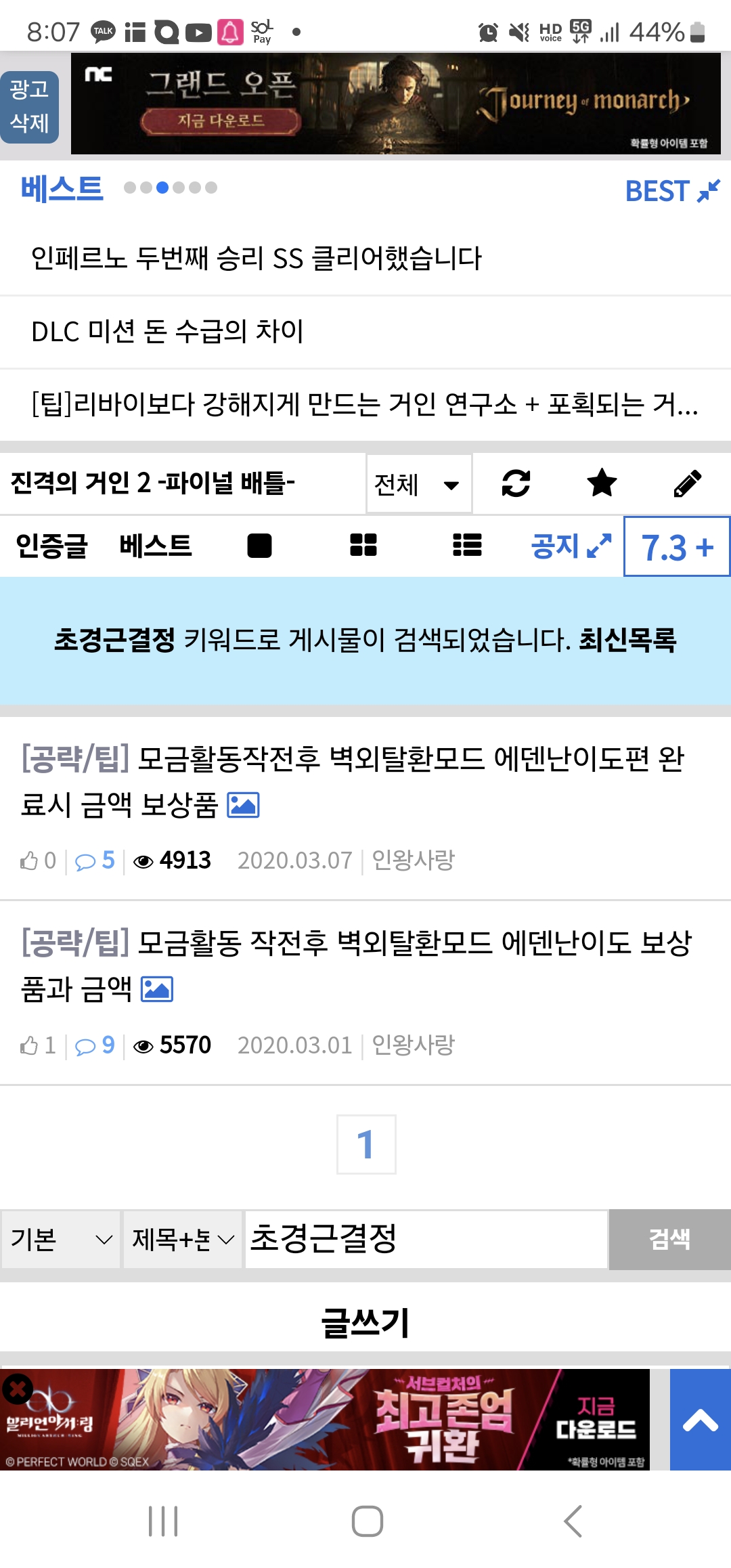Screen dimensions: 731x1568
Task: Refresh the board list
Action: point(516,483)
